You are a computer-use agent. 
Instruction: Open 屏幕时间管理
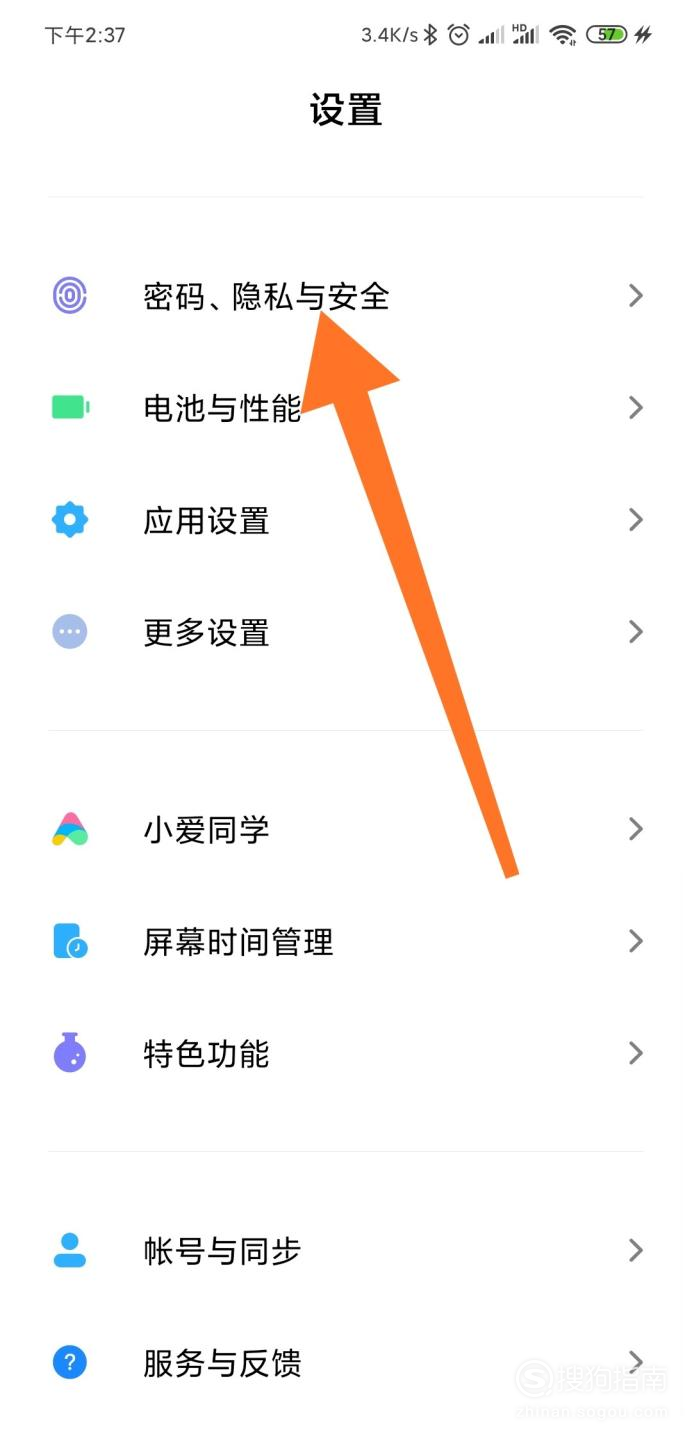(346, 941)
